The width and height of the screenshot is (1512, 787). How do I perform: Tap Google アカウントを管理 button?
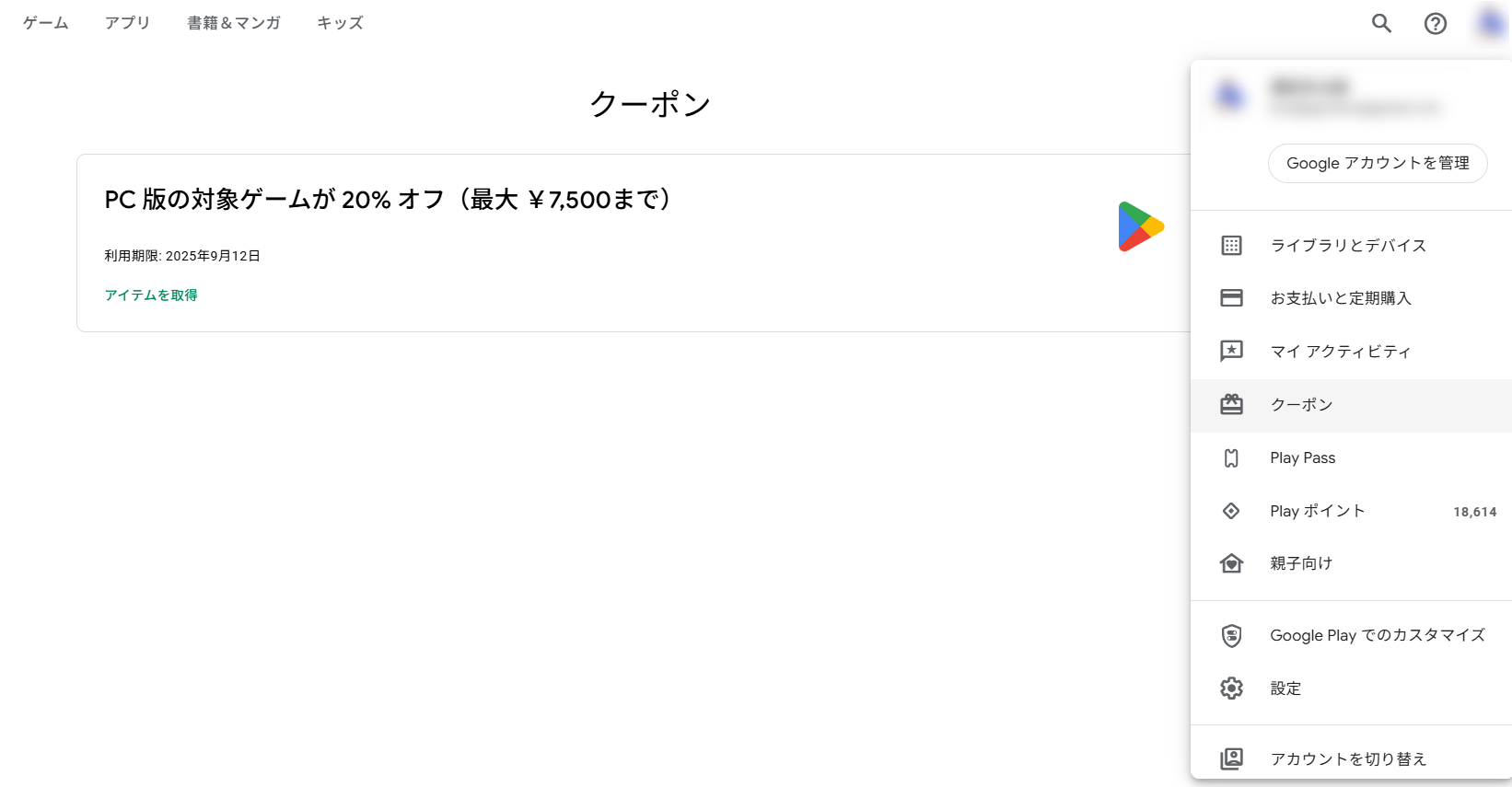(1377, 163)
